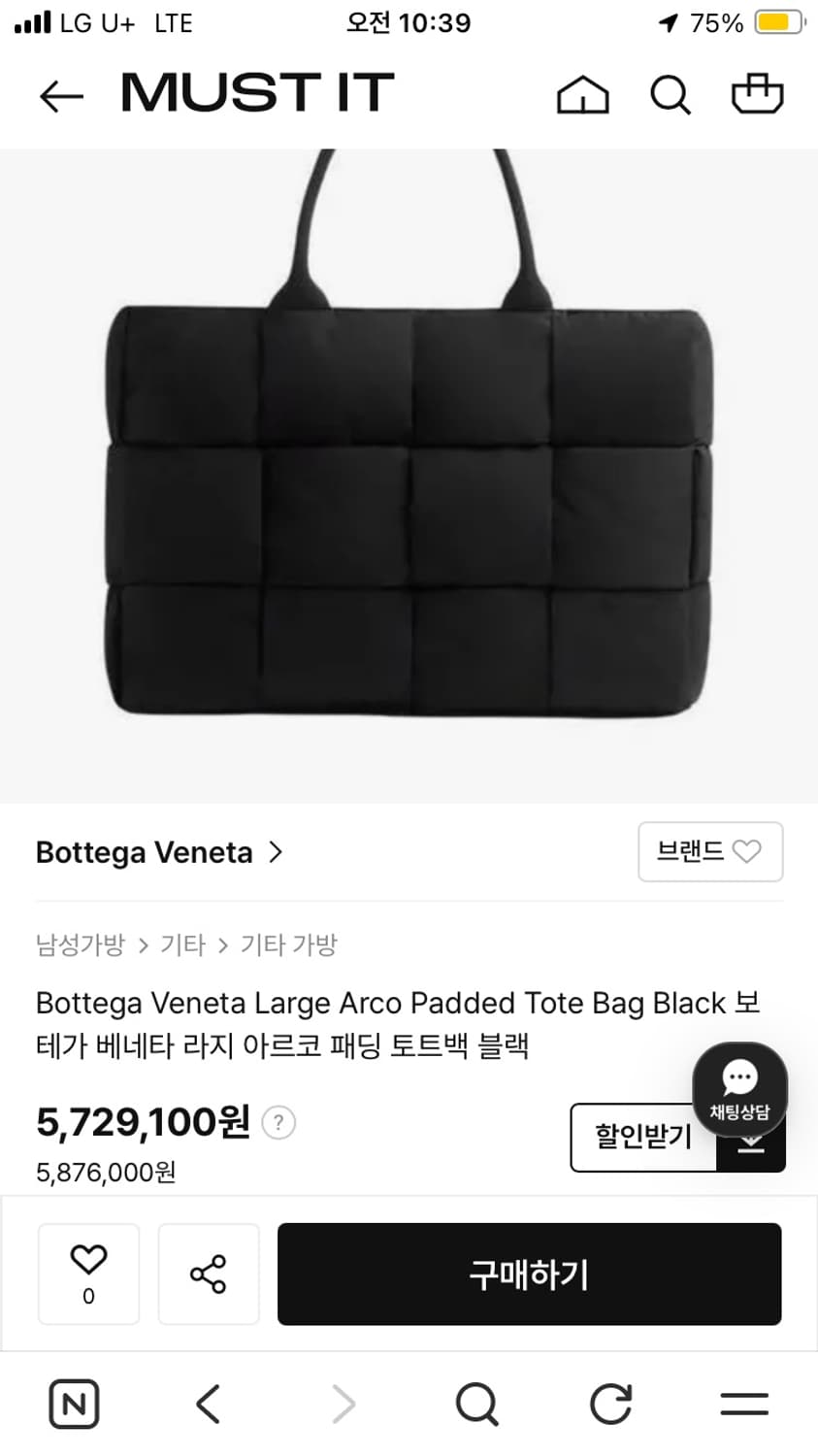
Task: Tap the 구매하기 purchase button
Action: click(529, 1274)
